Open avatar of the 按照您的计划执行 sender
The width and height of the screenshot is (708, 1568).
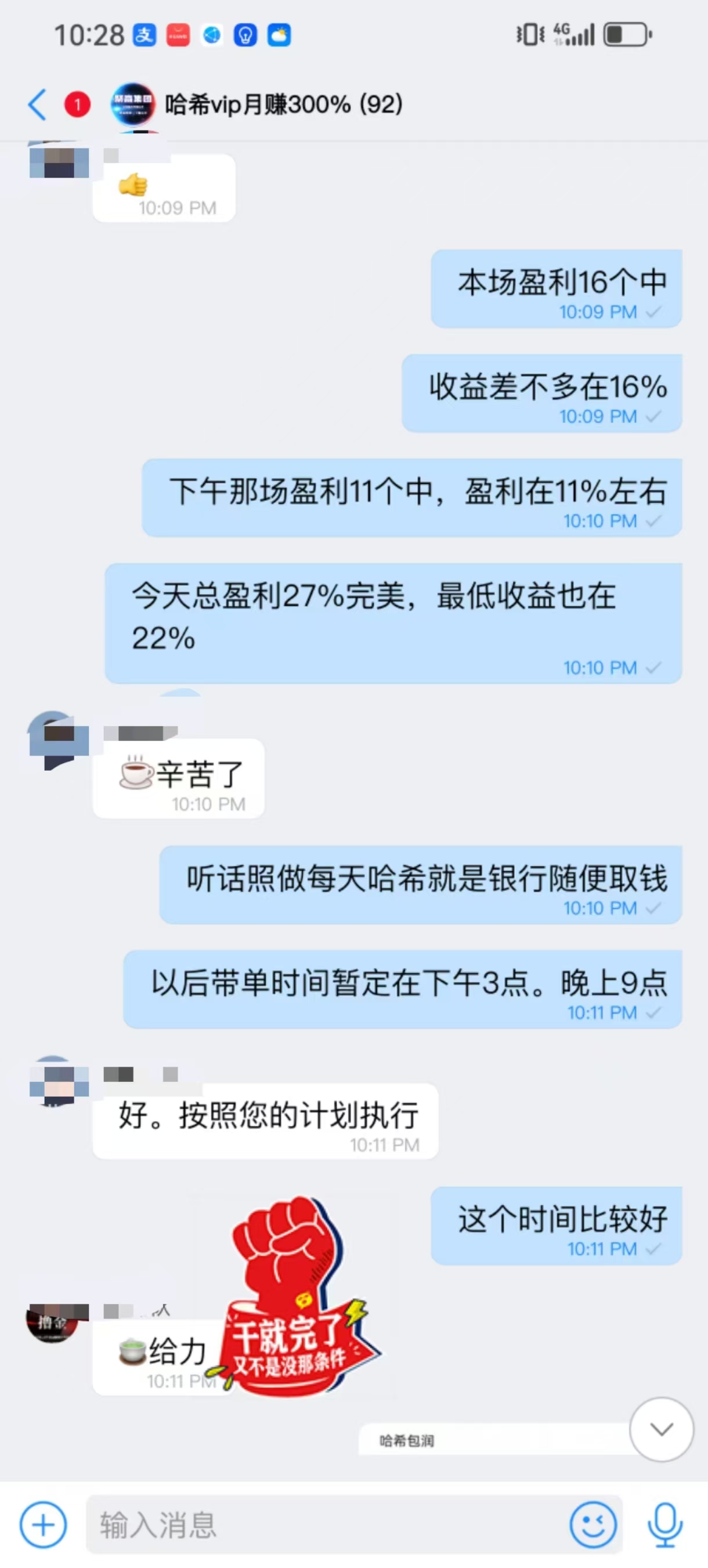click(x=59, y=1081)
